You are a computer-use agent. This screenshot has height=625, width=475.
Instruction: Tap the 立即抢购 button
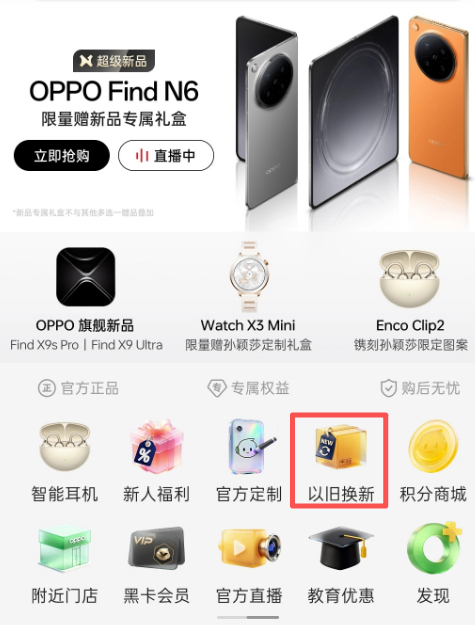62,155
